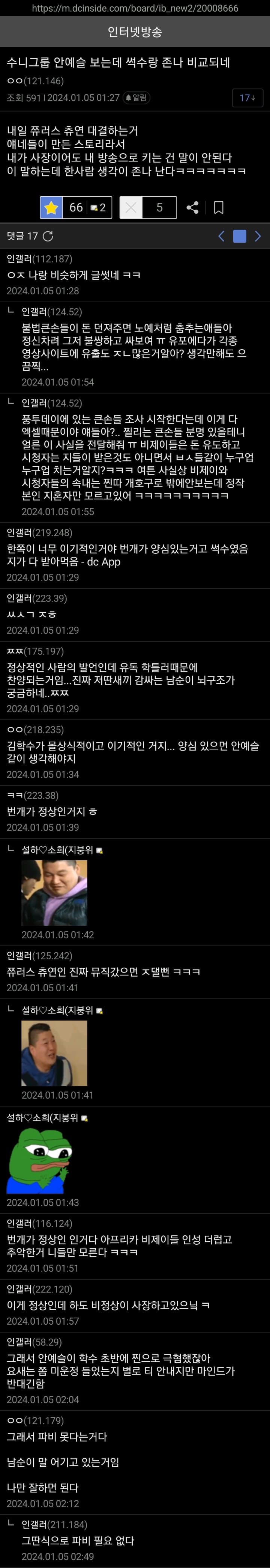Open commenter ㅉㅉ(175.197) nickname
Viewport: 270px width, 1568px height.
coord(34,651)
